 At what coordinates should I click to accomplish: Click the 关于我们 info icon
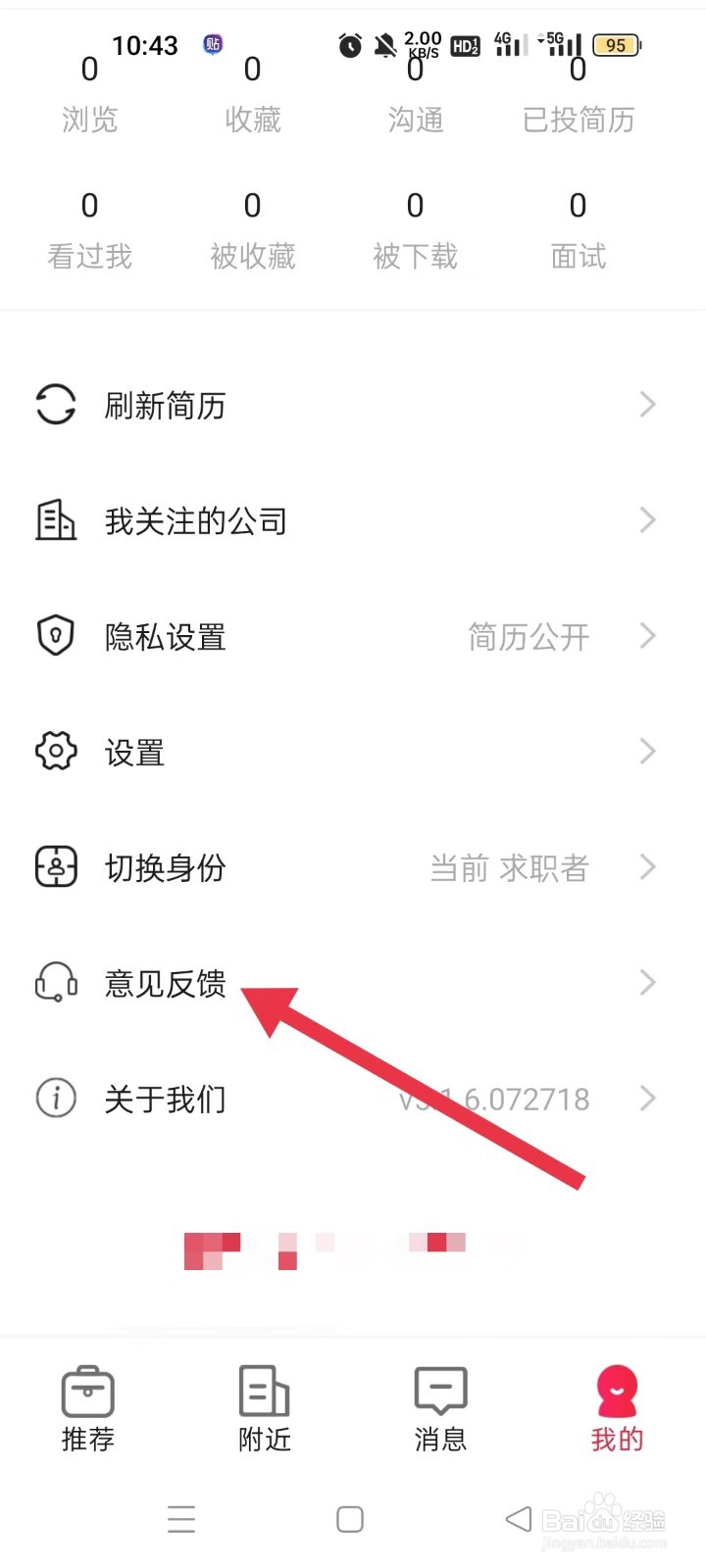click(x=56, y=1099)
